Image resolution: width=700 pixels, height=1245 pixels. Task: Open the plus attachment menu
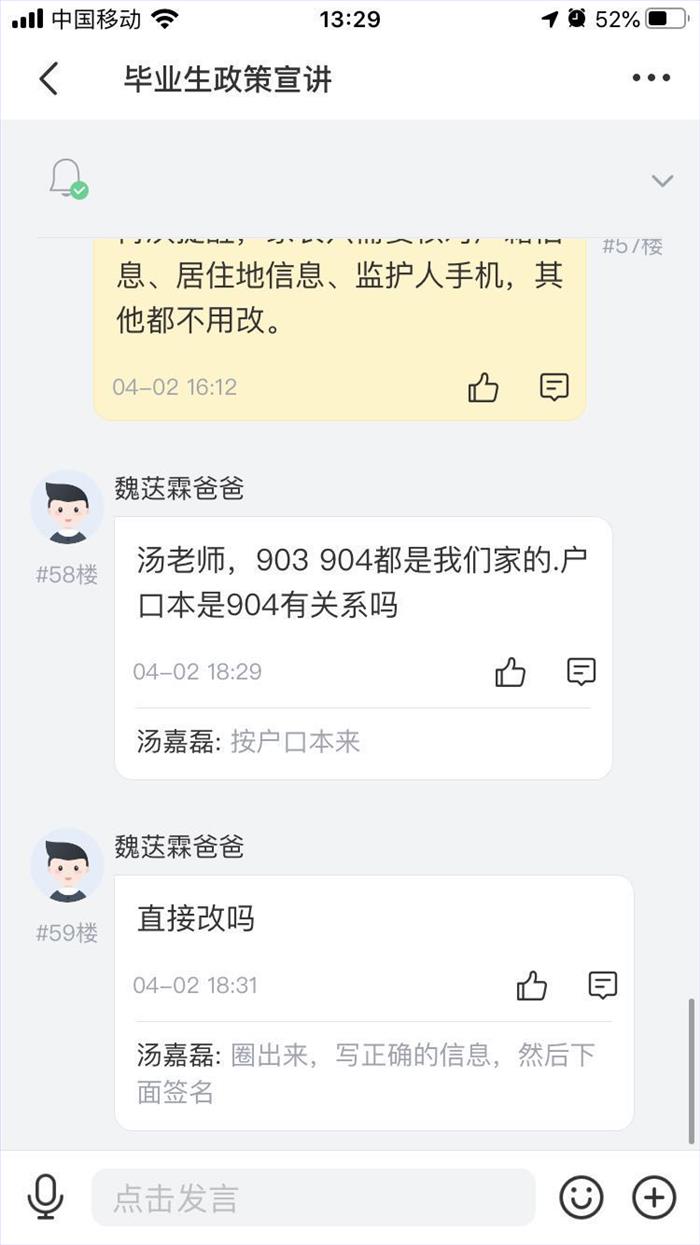click(x=654, y=1197)
